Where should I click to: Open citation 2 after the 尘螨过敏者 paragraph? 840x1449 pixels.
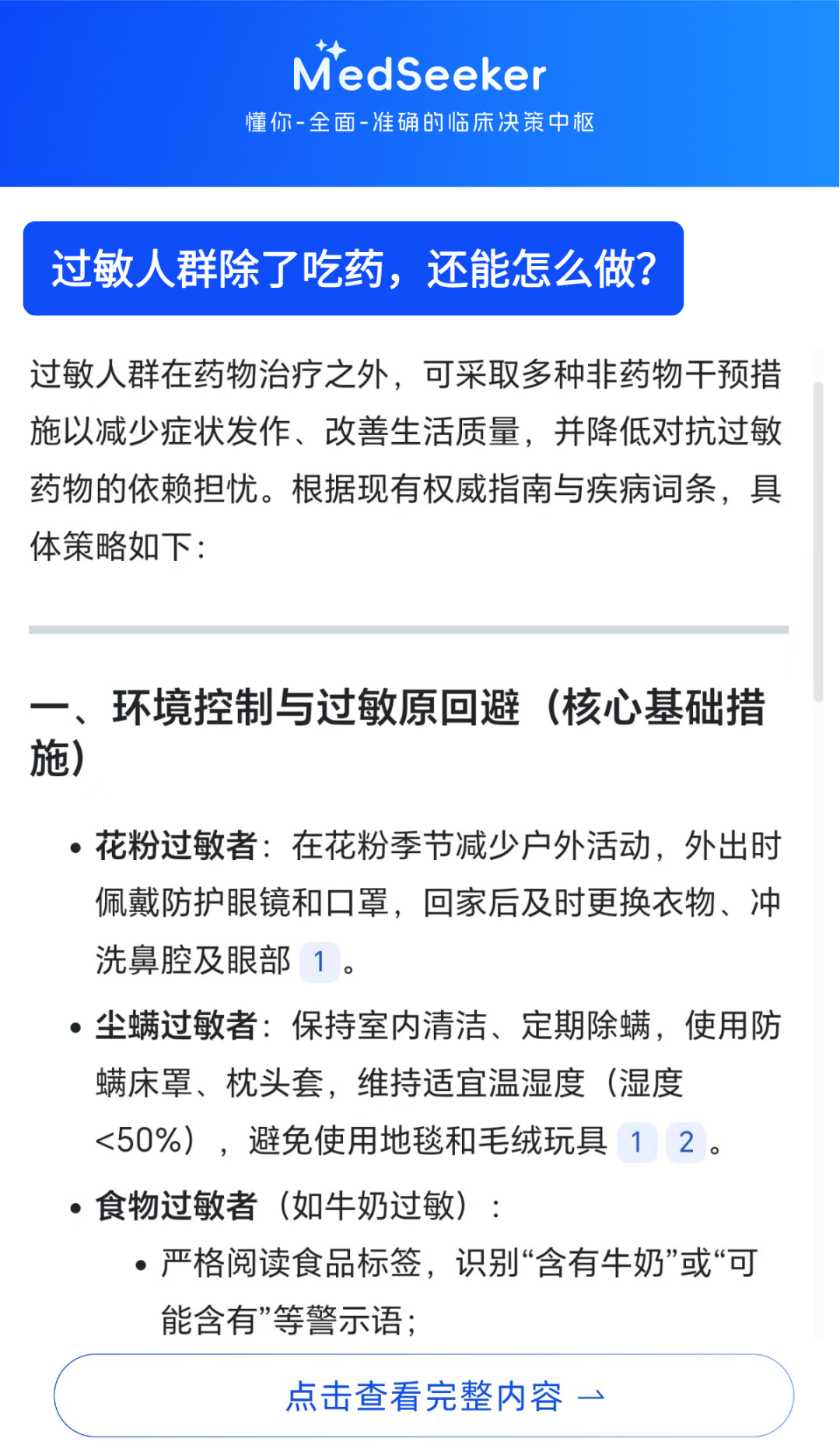point(685,1142)
